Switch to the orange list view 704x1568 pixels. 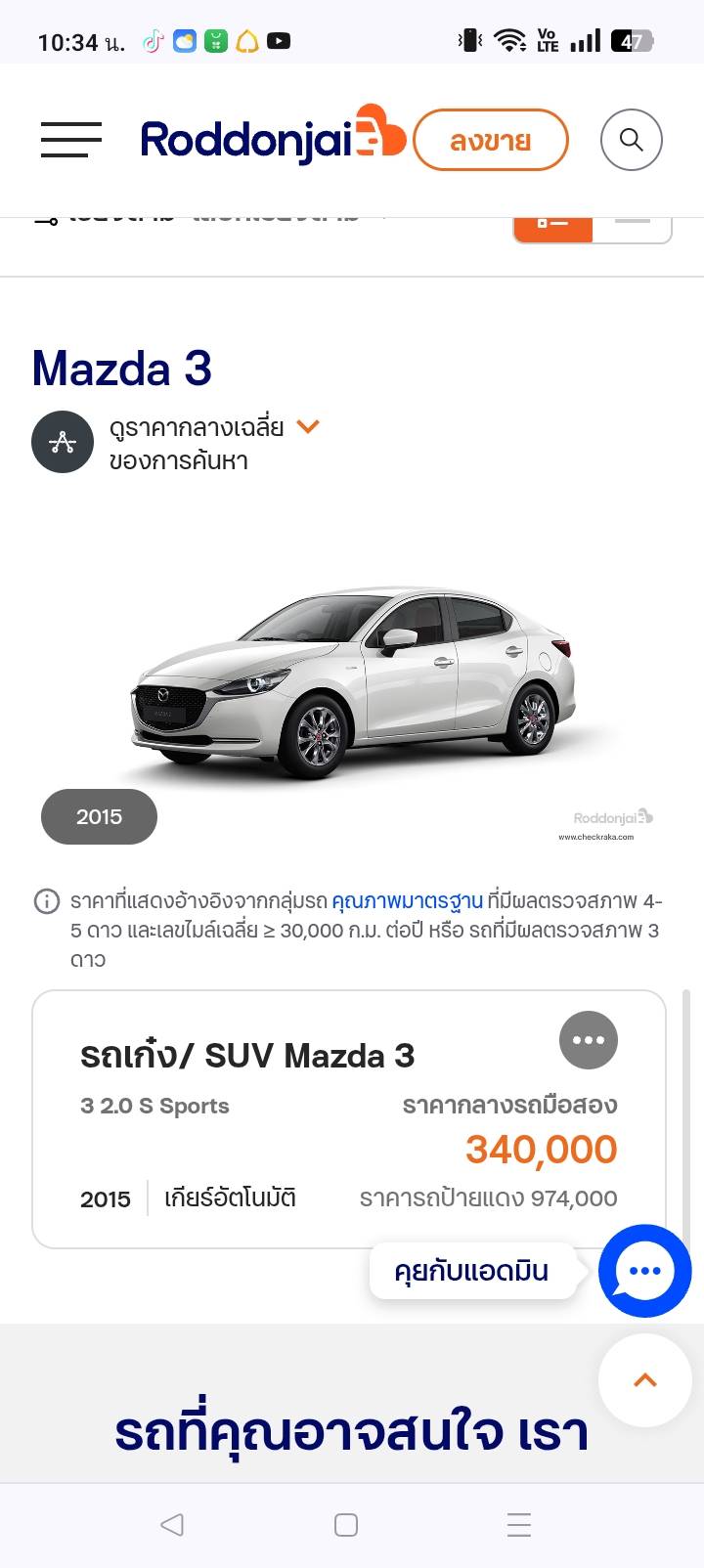tap(552, 226)
